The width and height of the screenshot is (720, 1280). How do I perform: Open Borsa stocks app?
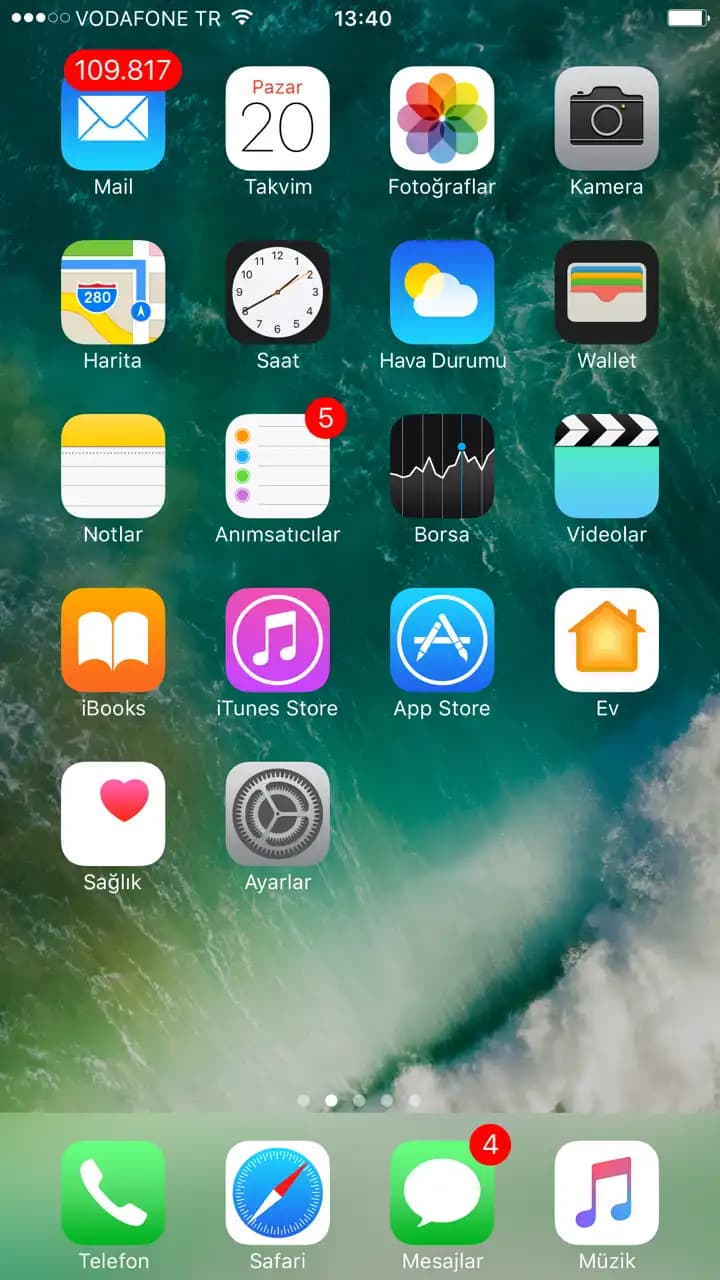442,467
